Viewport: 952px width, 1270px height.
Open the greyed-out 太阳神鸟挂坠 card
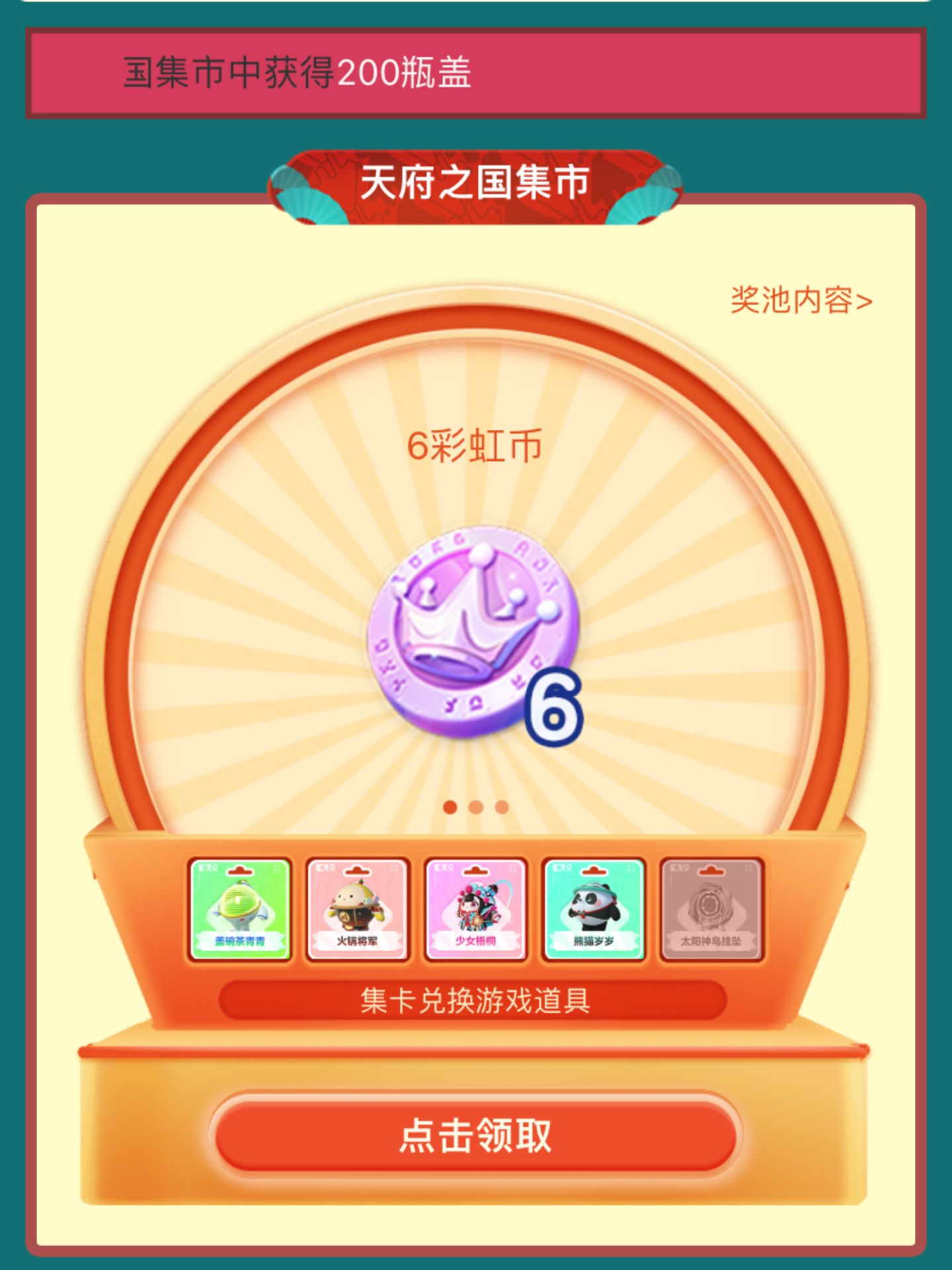point(711,909)
